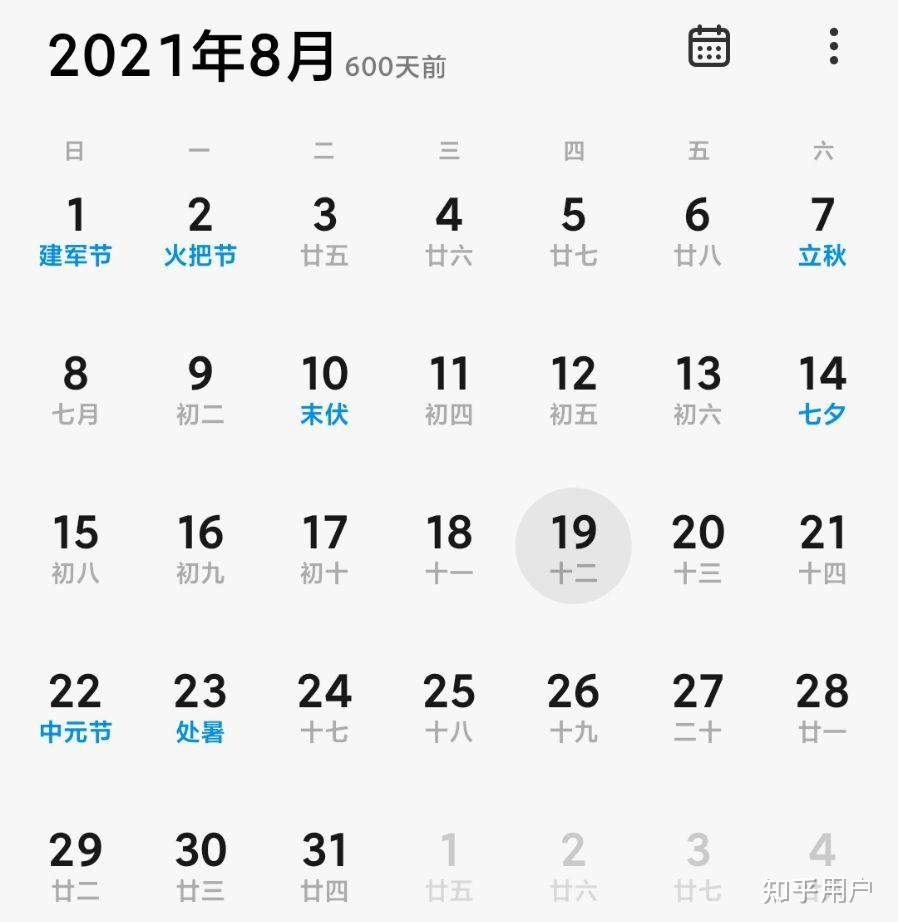This screenshot has height=922, width=898.
Task: Tap the 2021年8月 month title
Action: pos(192,56)
